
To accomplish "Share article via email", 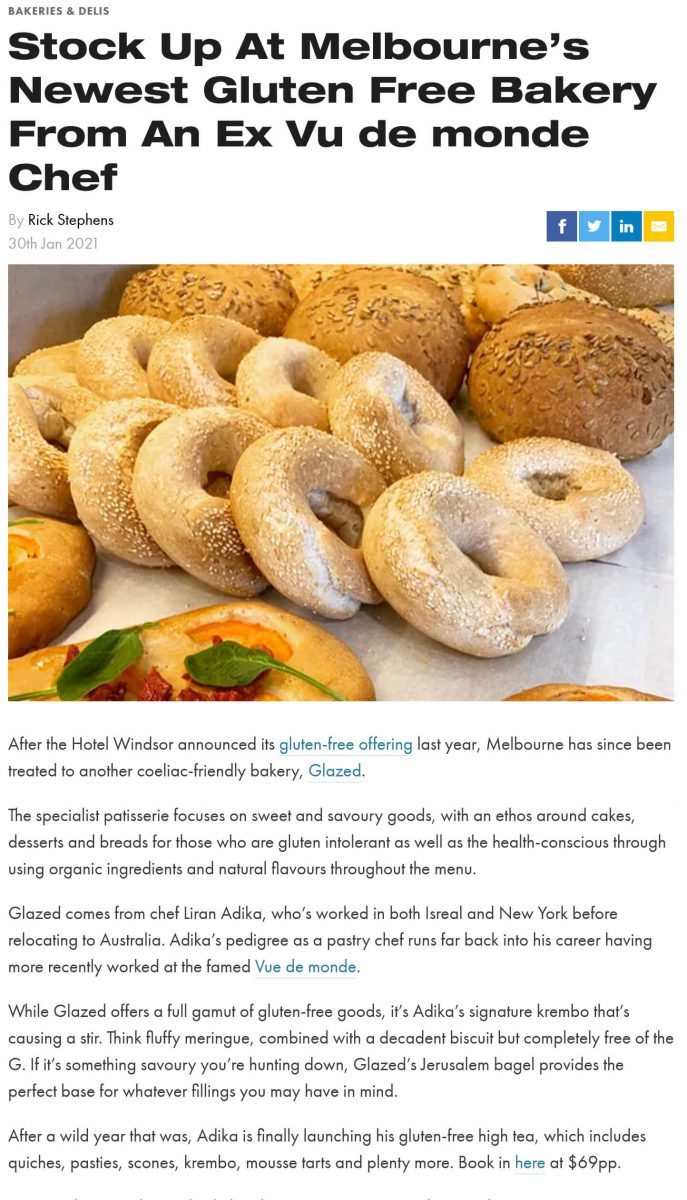I will pyautogui.click(x=658, y=226).
